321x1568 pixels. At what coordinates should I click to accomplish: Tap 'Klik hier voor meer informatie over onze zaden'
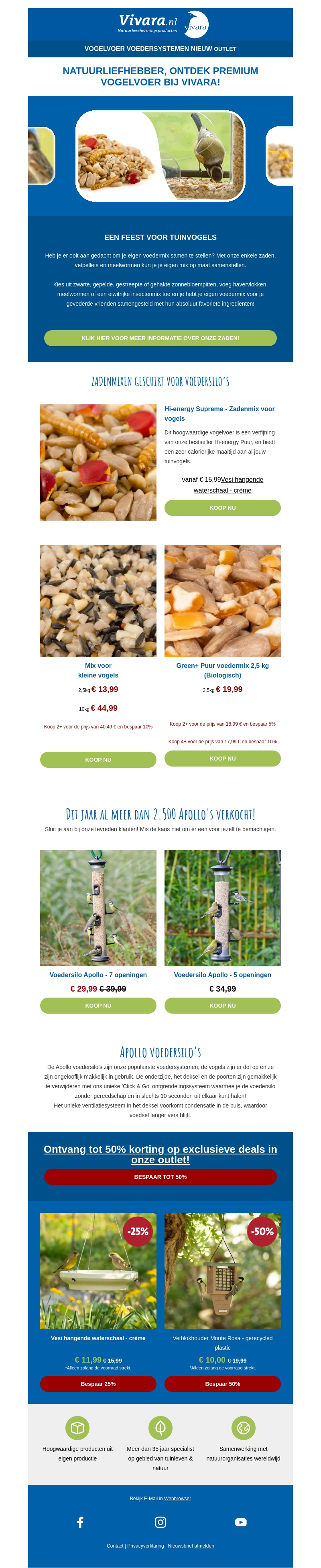click(160, 338)
